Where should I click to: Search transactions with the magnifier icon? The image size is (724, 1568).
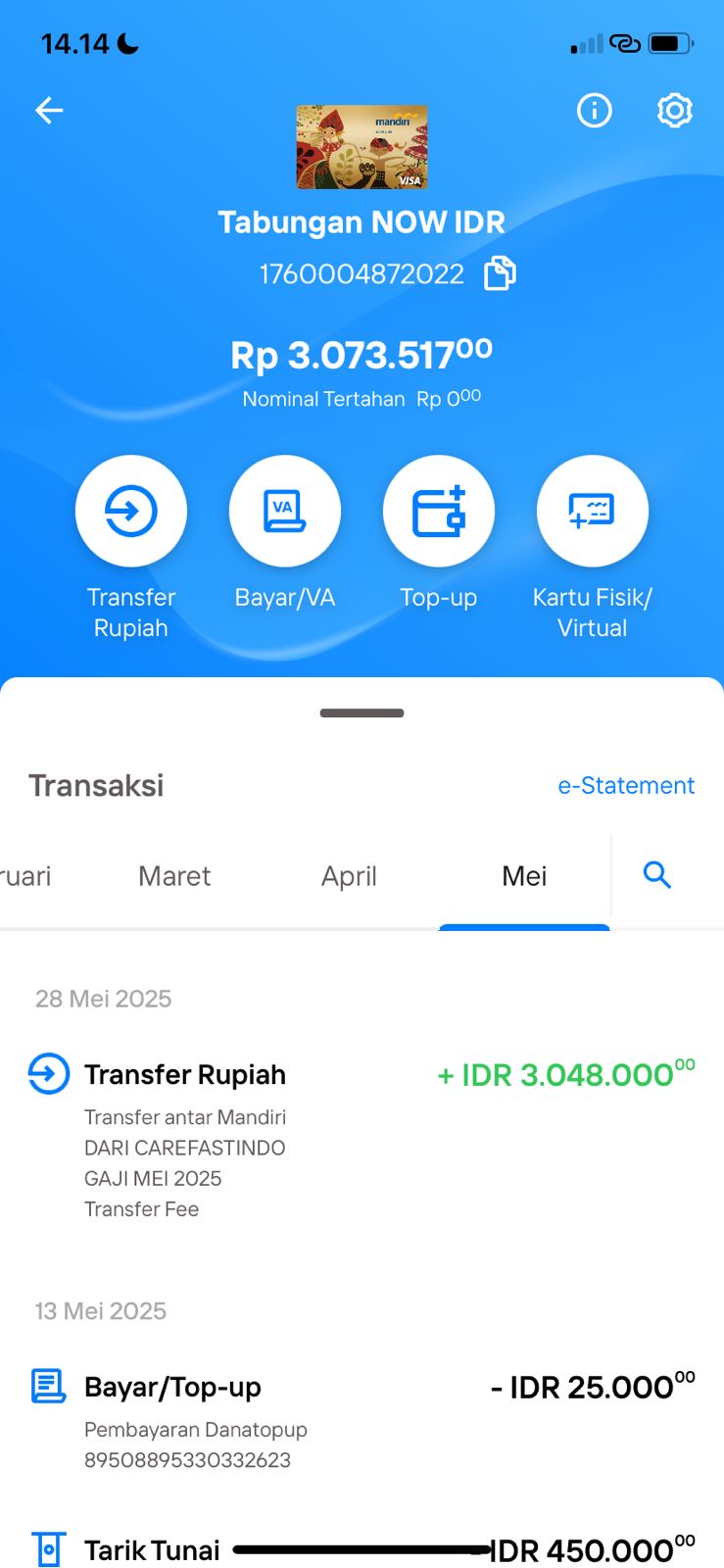click(x=656, y=875)
